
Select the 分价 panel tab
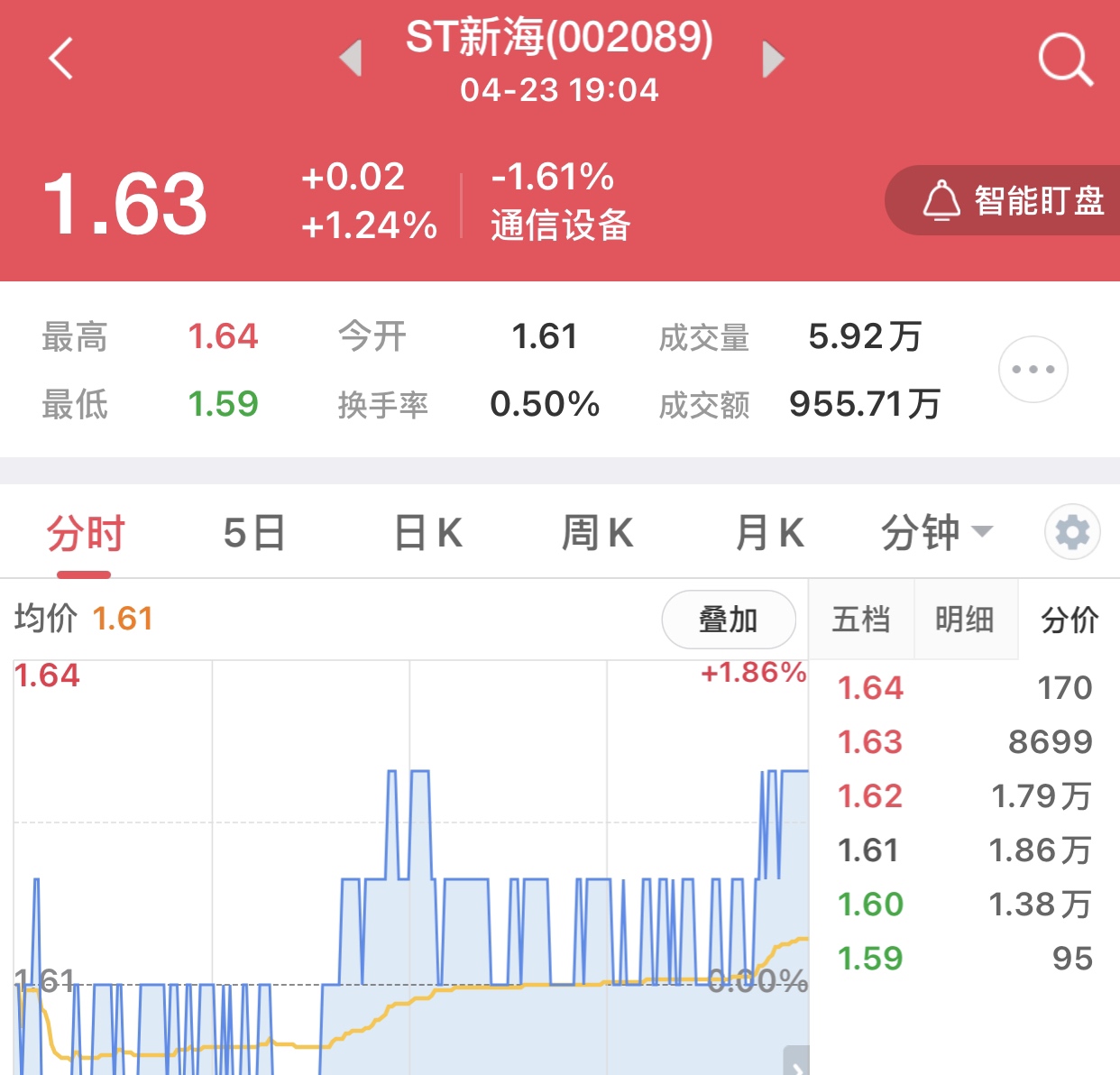[x=1070, y=620]
